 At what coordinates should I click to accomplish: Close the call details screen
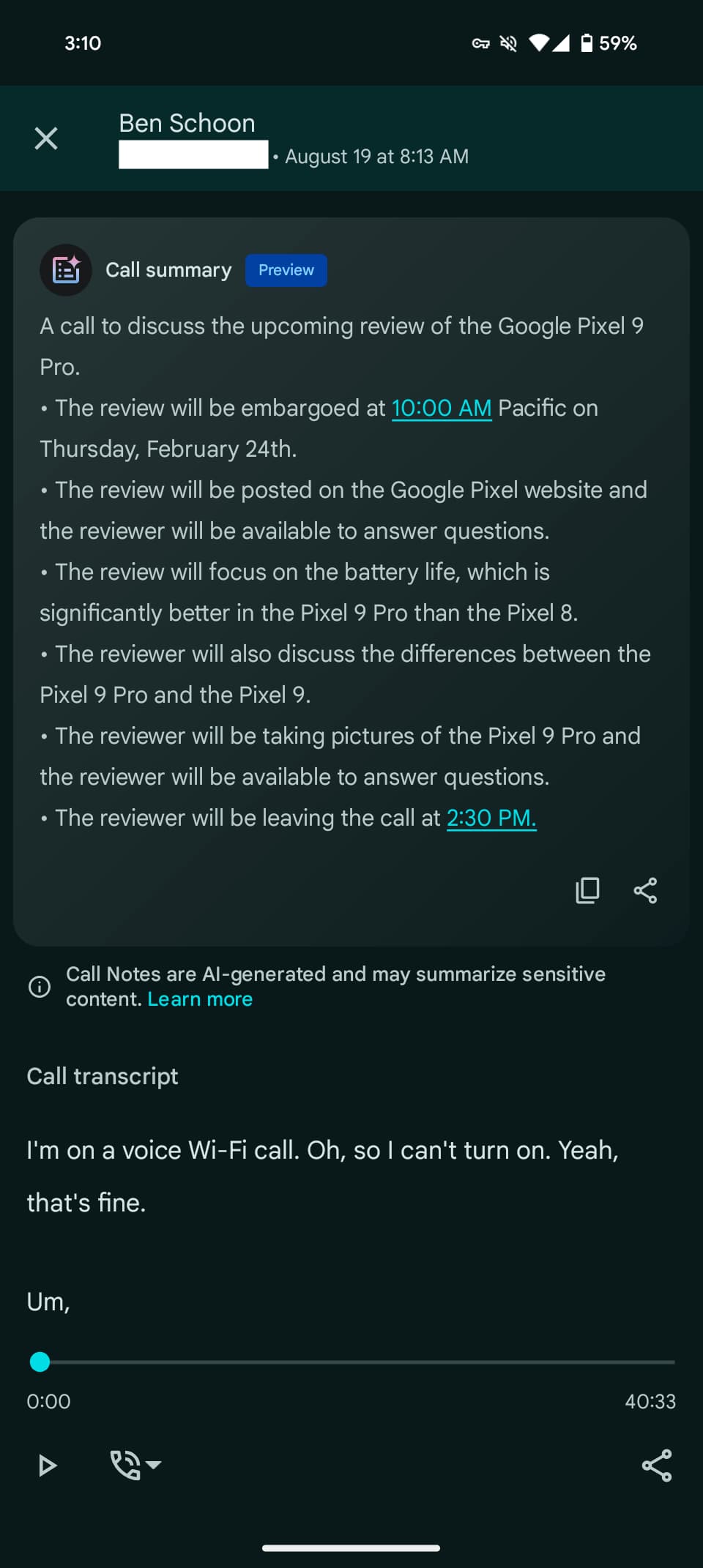click(x=46, y=138)
